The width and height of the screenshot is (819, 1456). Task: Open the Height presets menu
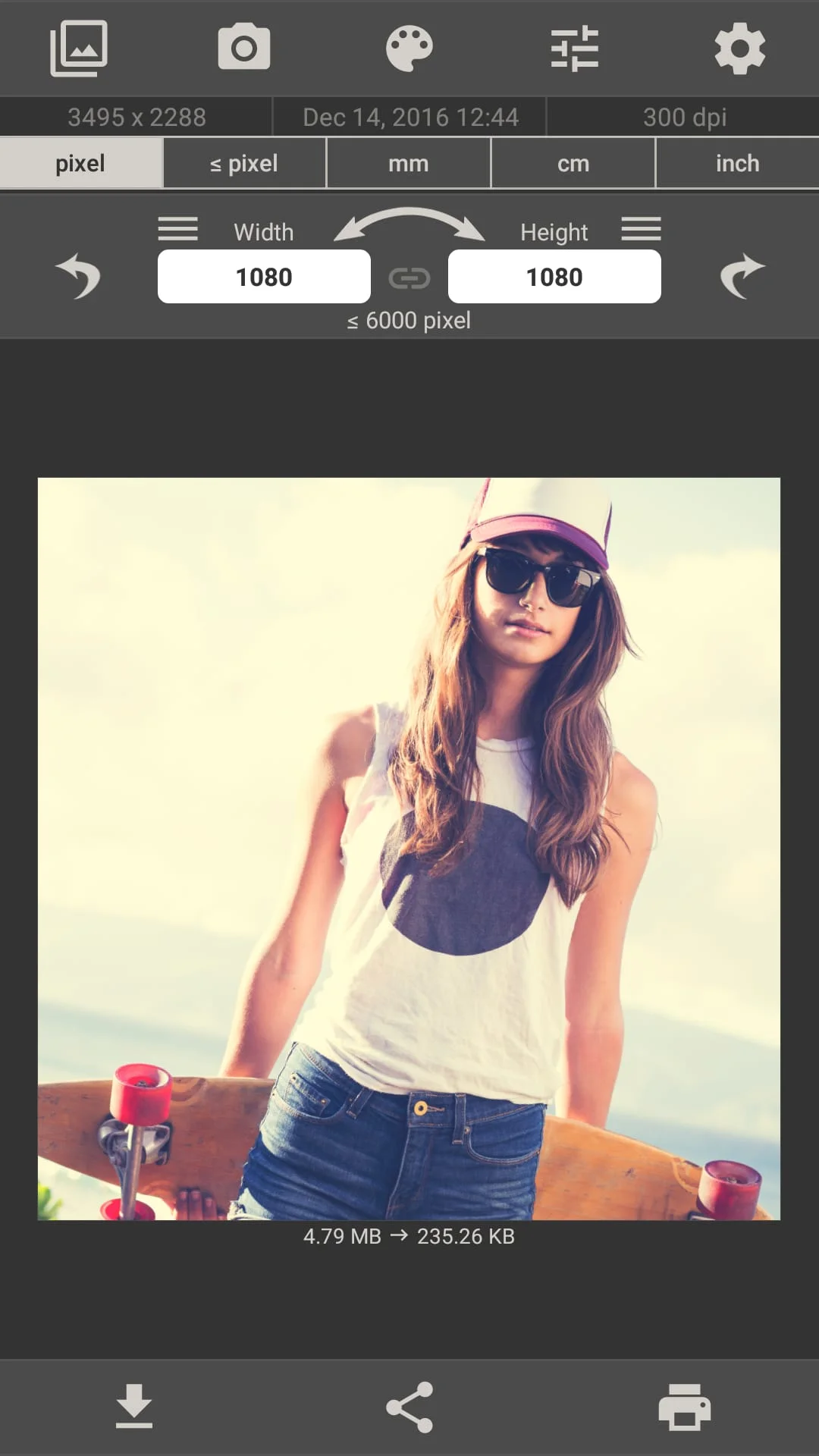click(641, 229)
